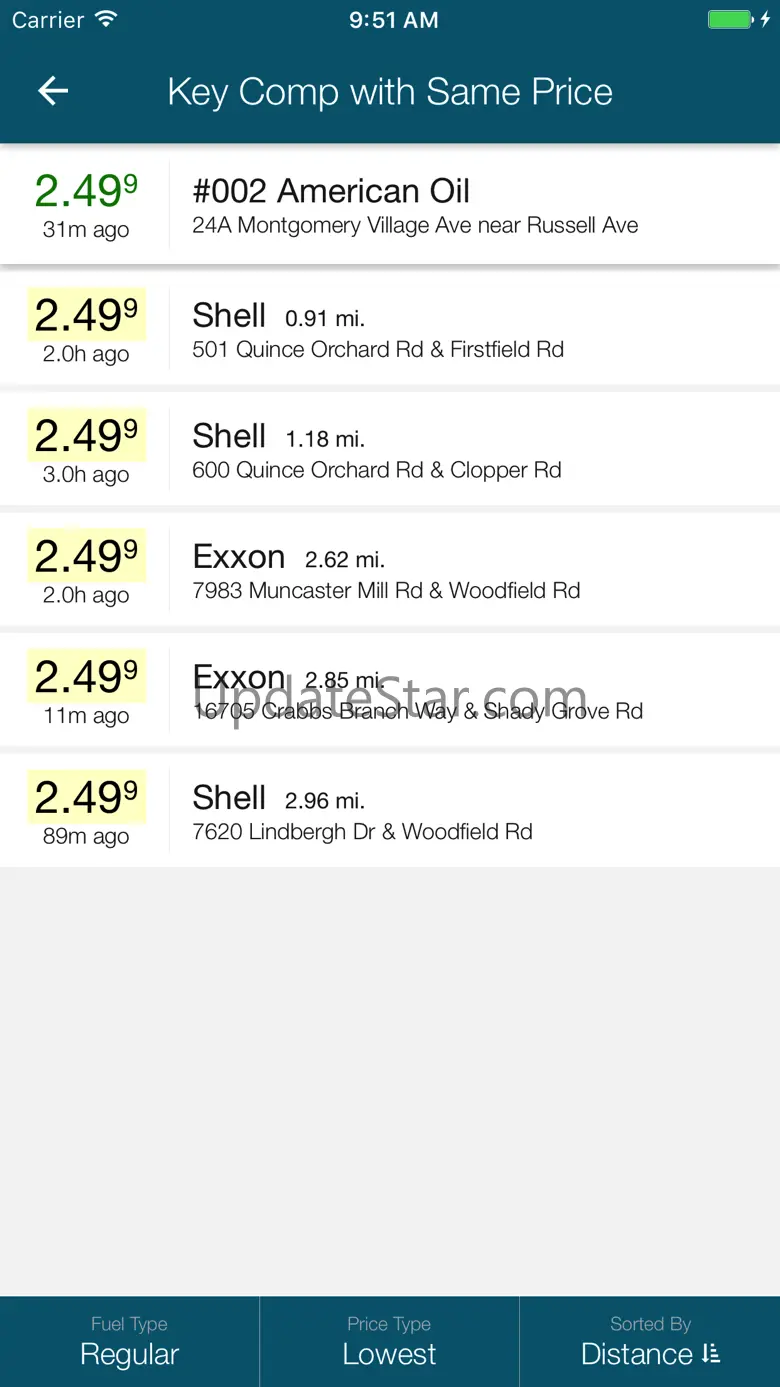This screenshot has width=780, height=1387.
Task: Open Exxon at 16705 Crabbs Branch Way
Action: [x=415, y=691]
